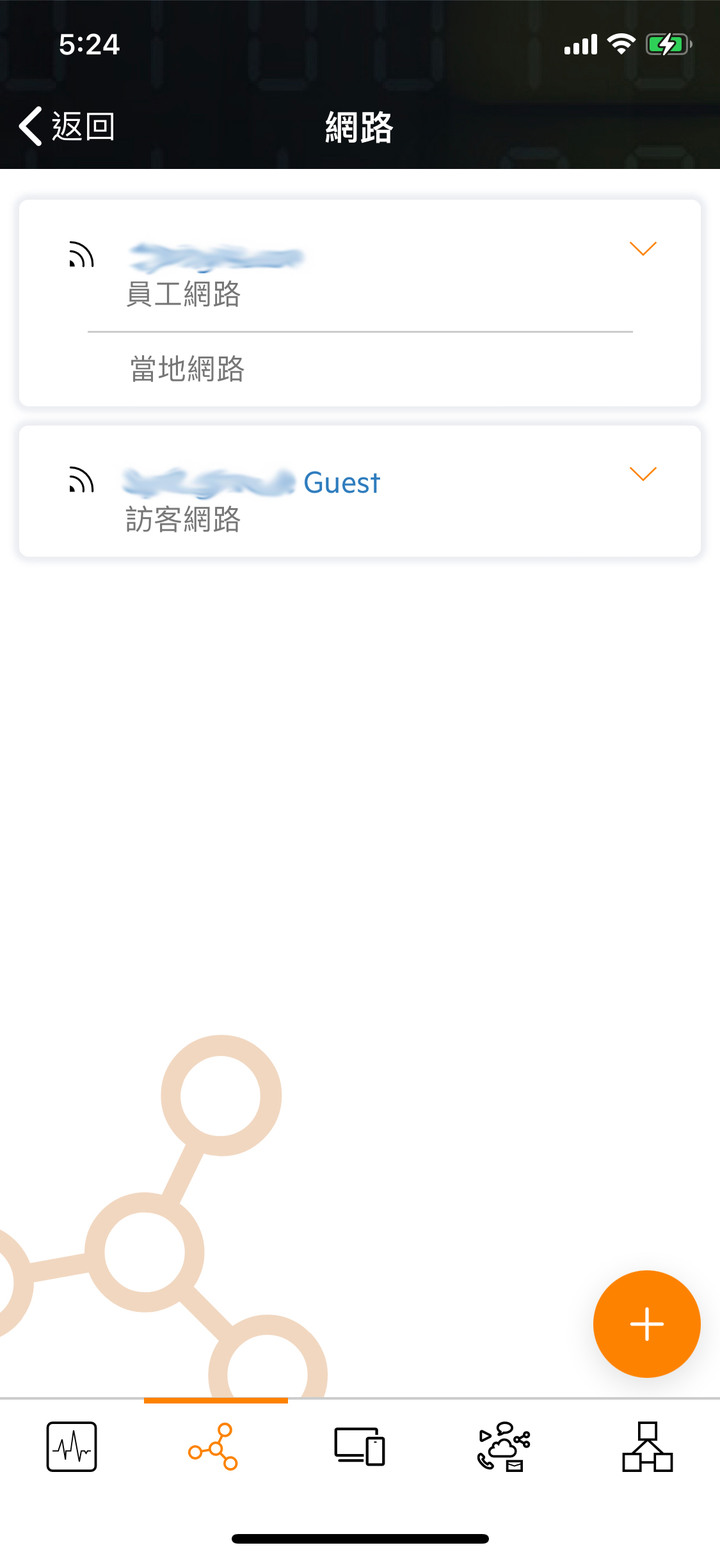Tap the Wi-Fi signal icon beside 員工網路
The height and width of the screenshot is (1559, 720).
(x=80, y=254)
